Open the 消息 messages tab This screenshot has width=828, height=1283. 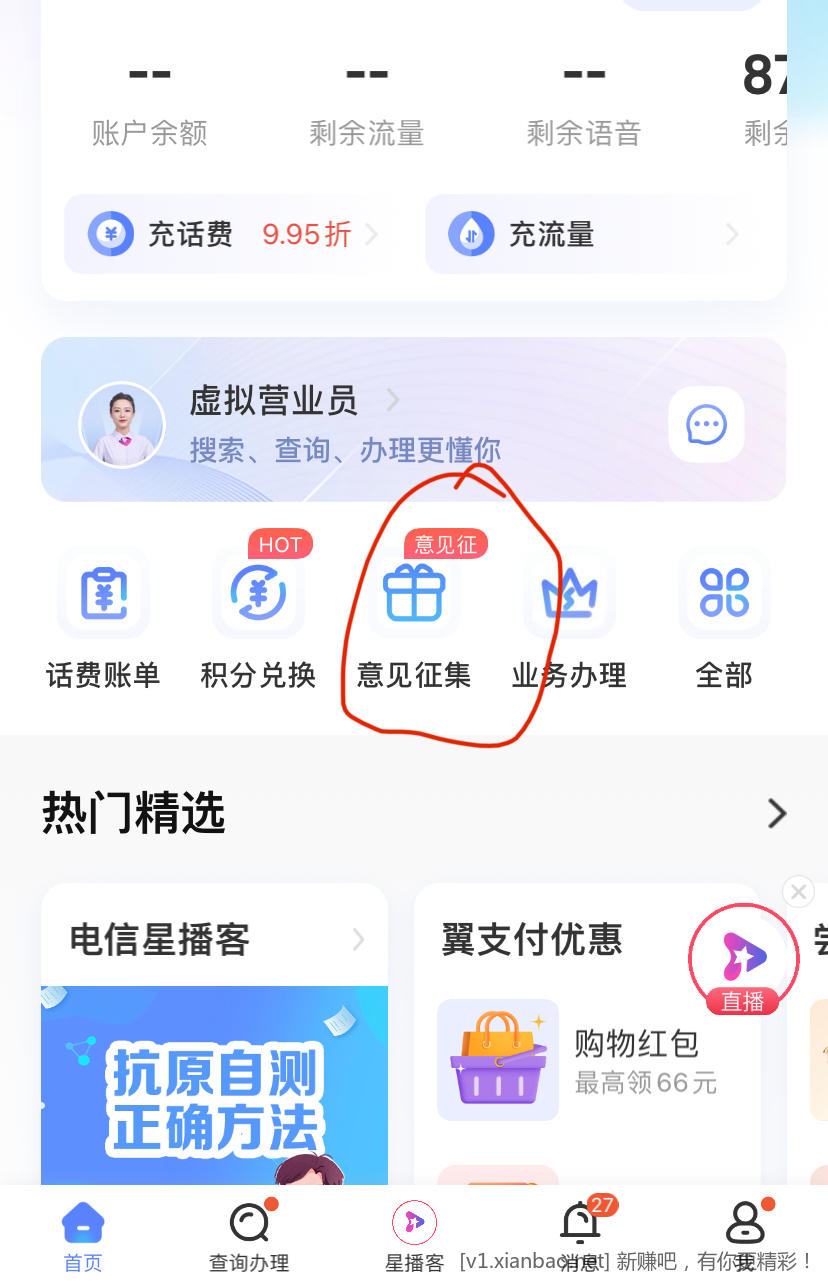pyautogui.click(x=581, y=1235)
